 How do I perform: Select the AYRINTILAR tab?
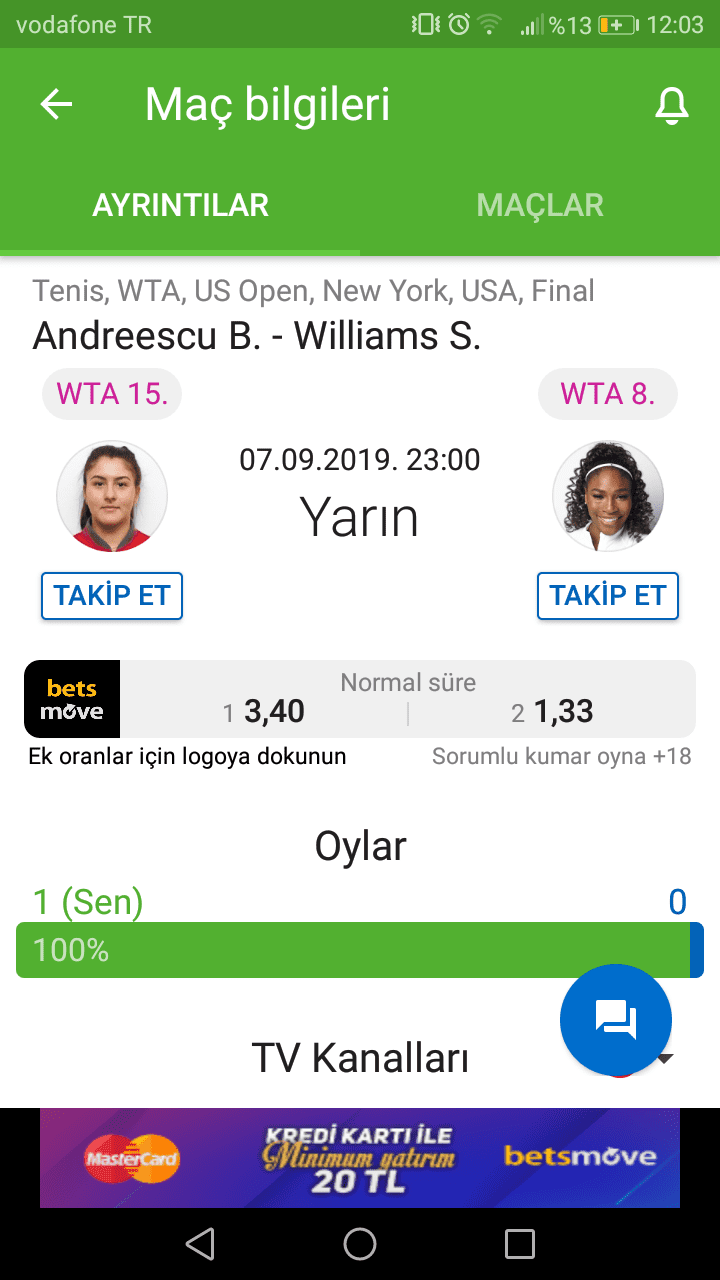point(180,205)
